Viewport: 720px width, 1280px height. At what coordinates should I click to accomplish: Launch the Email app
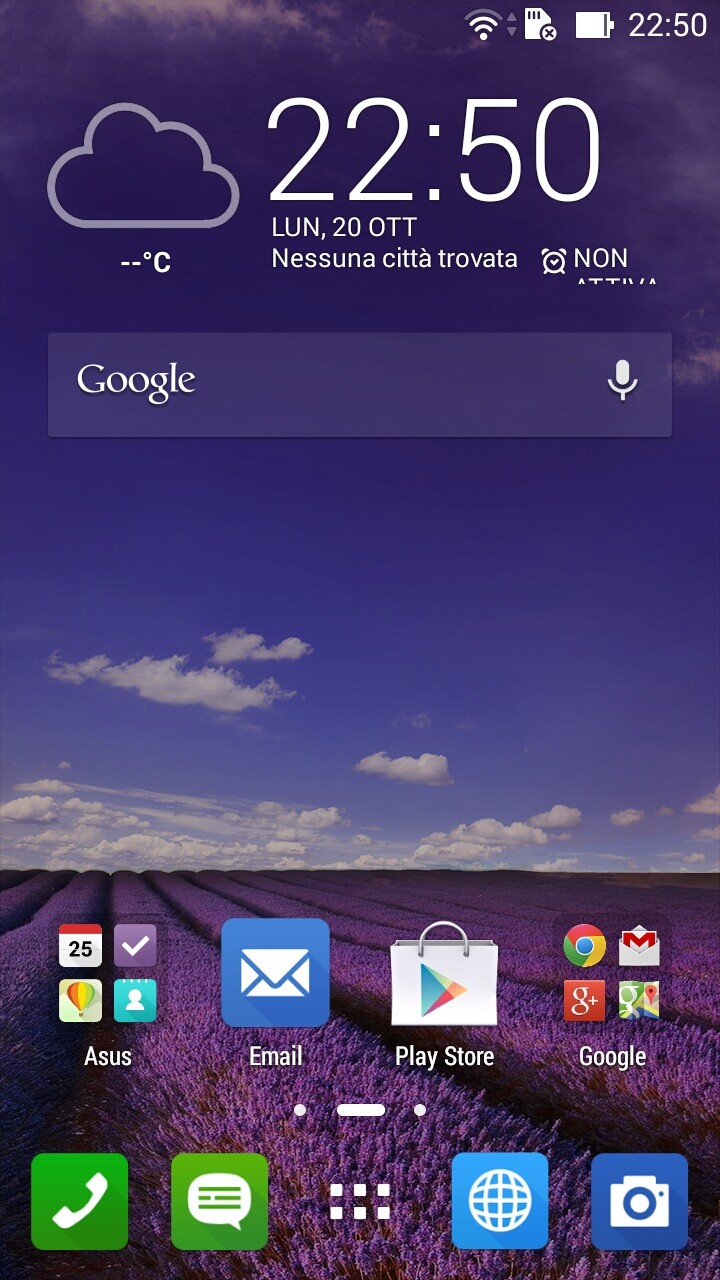tap(275, 974)
